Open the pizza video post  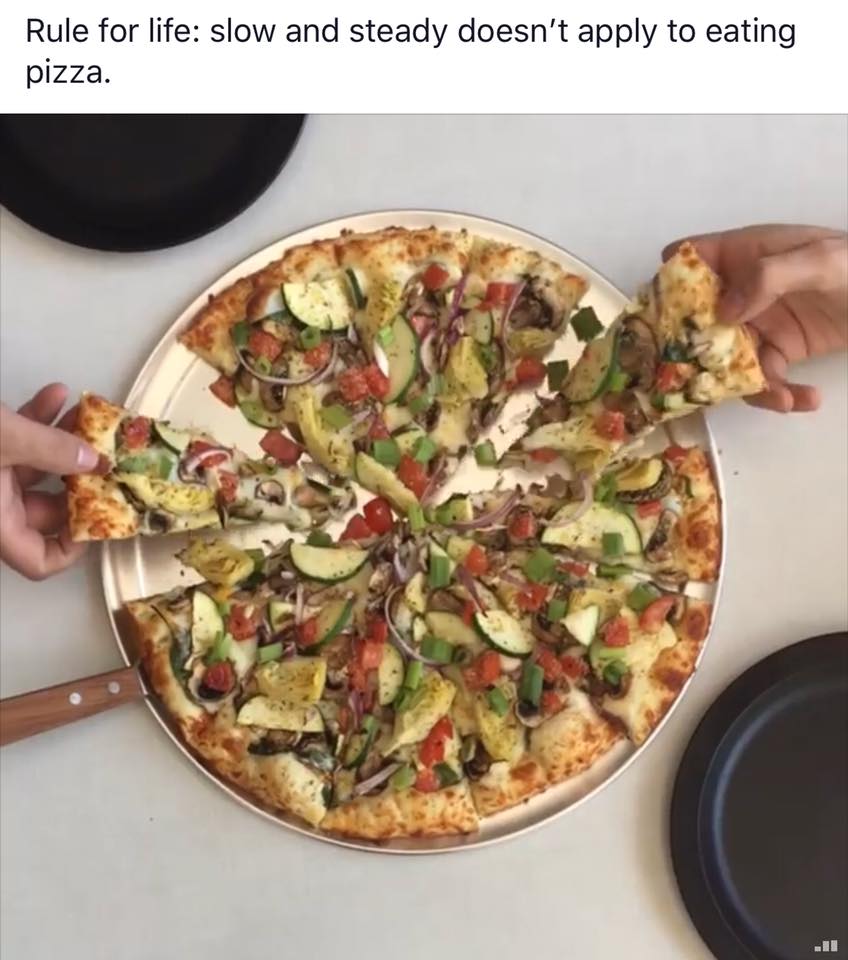[x=424, y=536]
